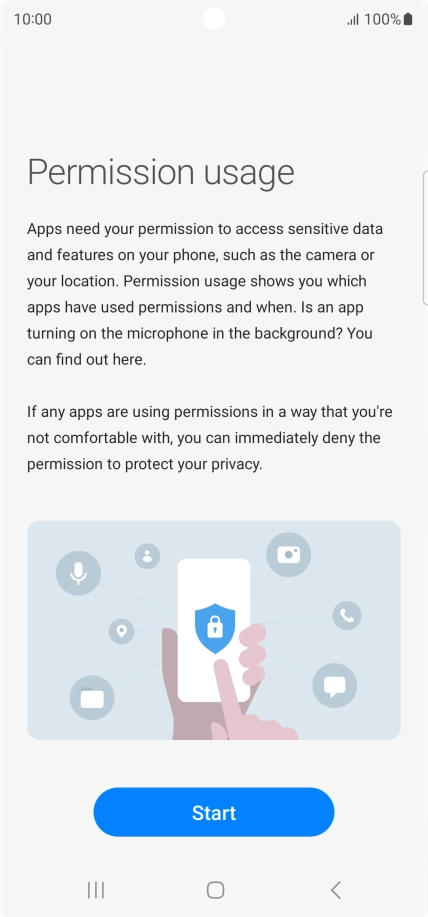Go to the home screen

[x=215, y=890]
